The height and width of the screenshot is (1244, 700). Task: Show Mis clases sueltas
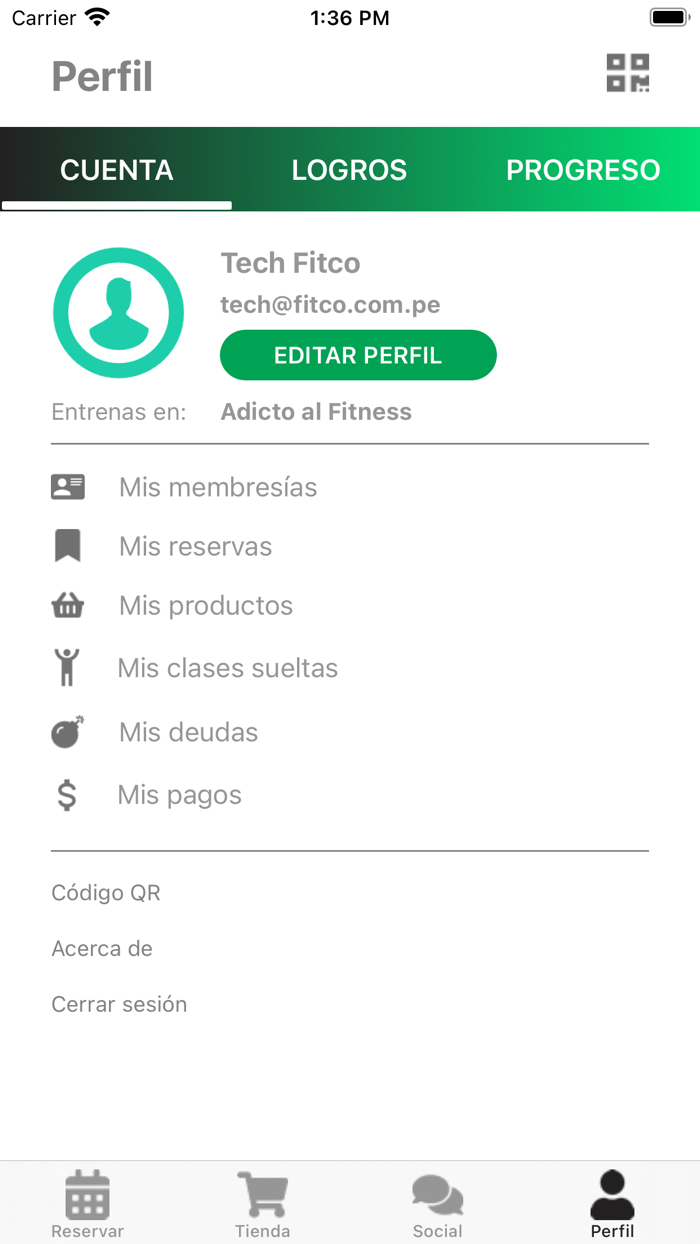click(x=227, y=668)
